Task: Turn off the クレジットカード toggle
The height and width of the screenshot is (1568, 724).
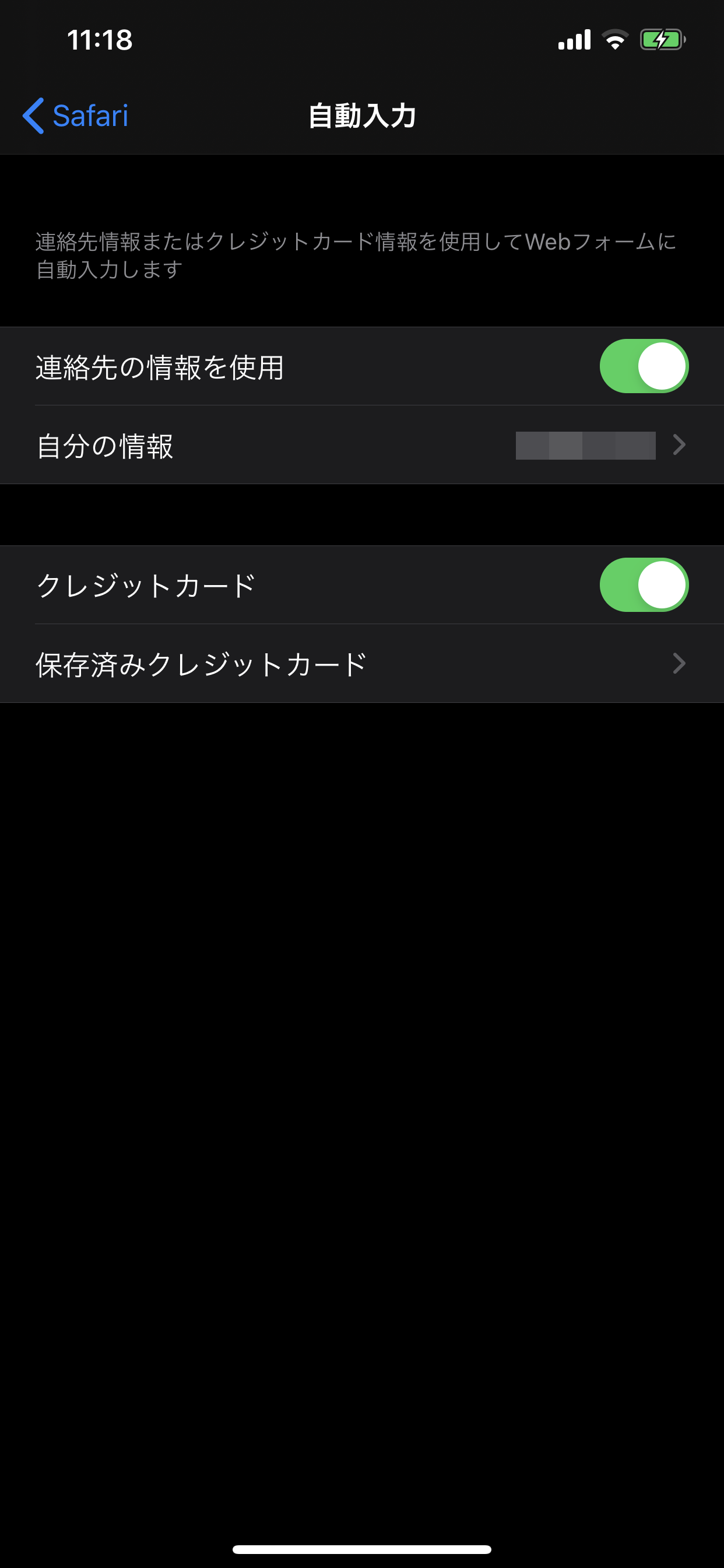Action: point(643,585)
